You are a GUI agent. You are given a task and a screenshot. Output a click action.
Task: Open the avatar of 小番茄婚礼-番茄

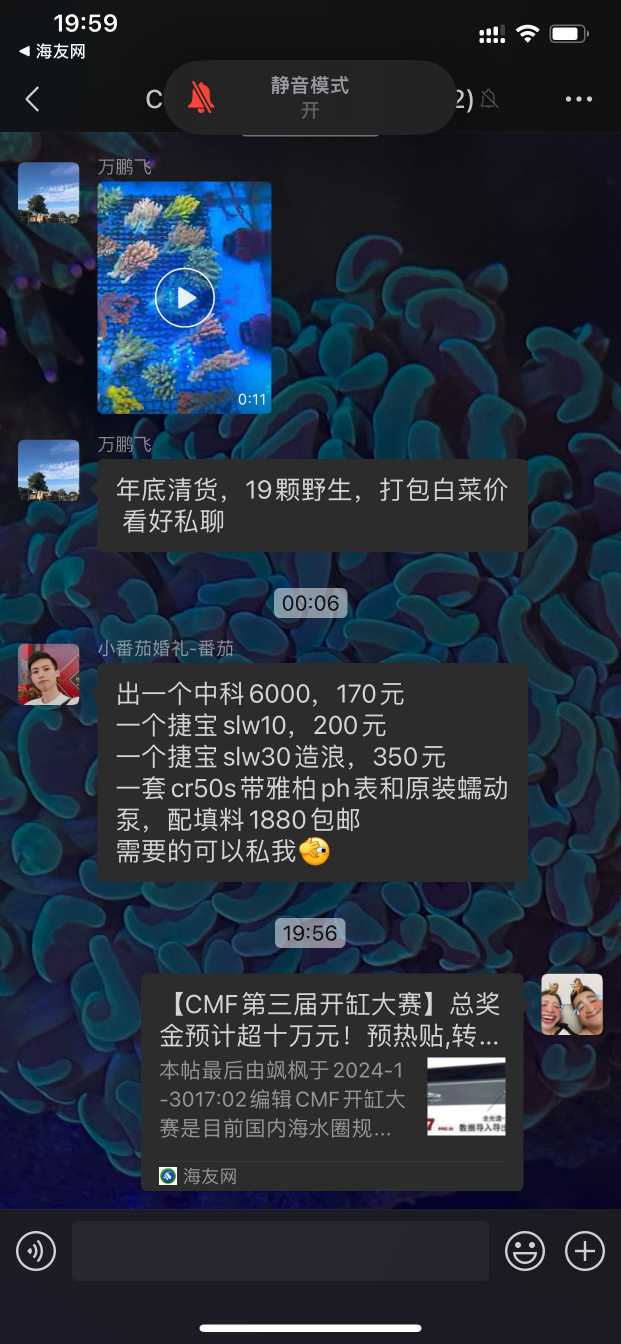pyautogui.click(x=48, y=674)
